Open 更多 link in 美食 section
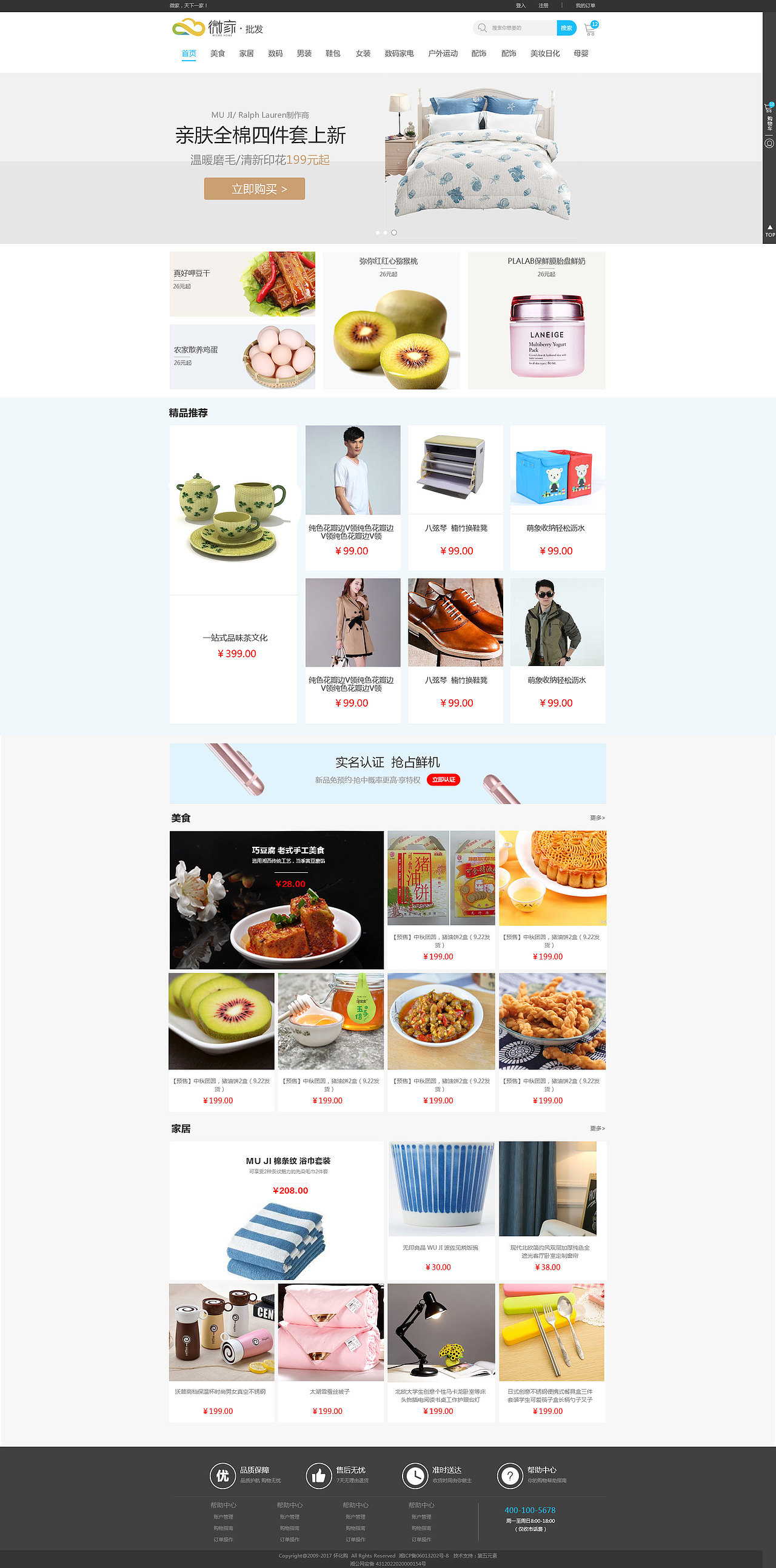Screen dimensions: 776x1568 (597, 818)
